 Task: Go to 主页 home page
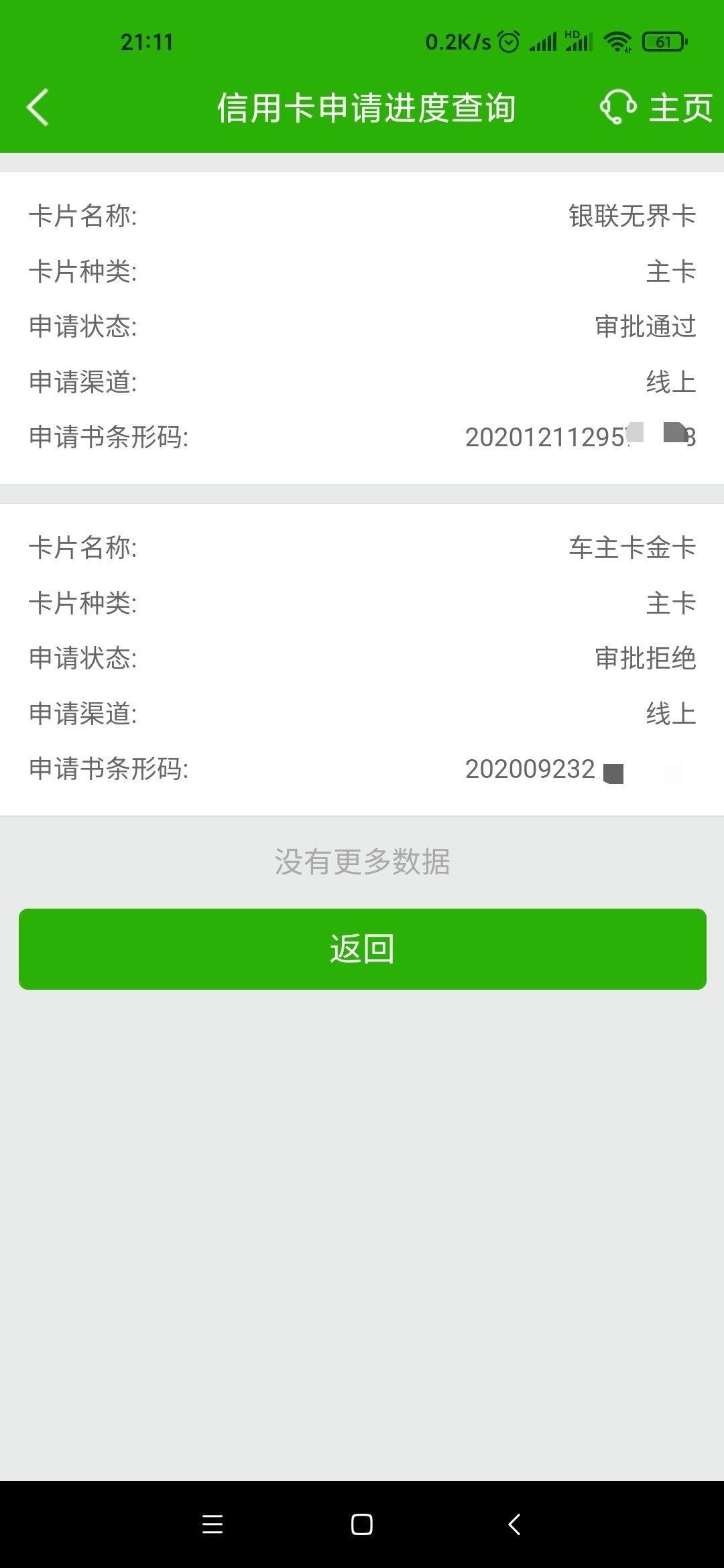(680, 107)
